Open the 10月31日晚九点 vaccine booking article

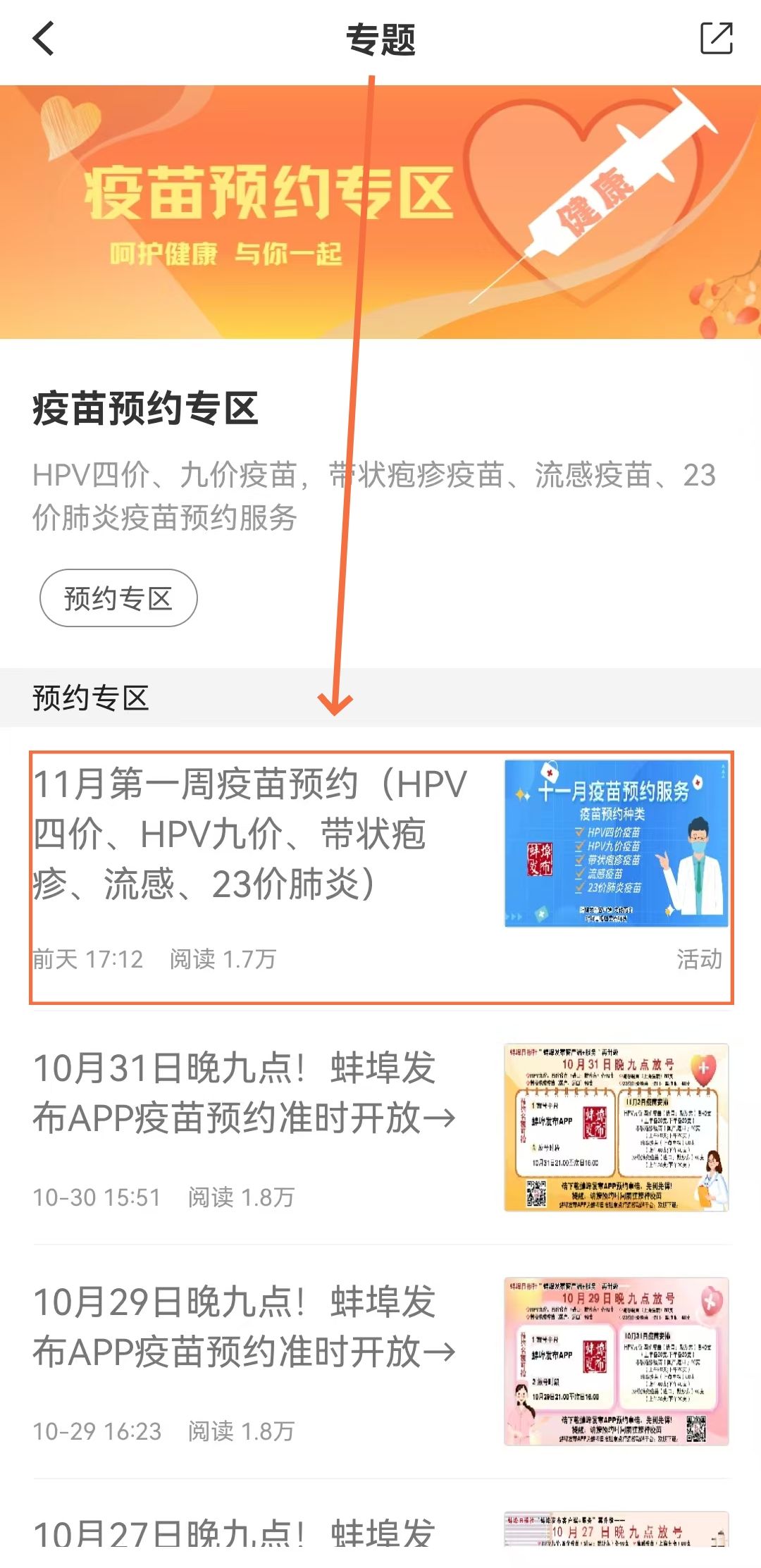[x=244, y=1093]
